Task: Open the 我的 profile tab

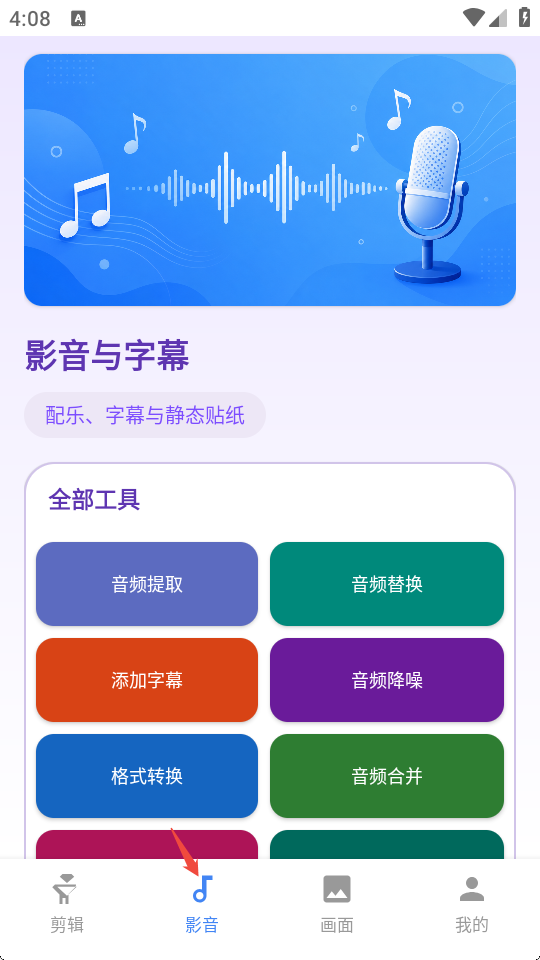Action: [472, 904]
